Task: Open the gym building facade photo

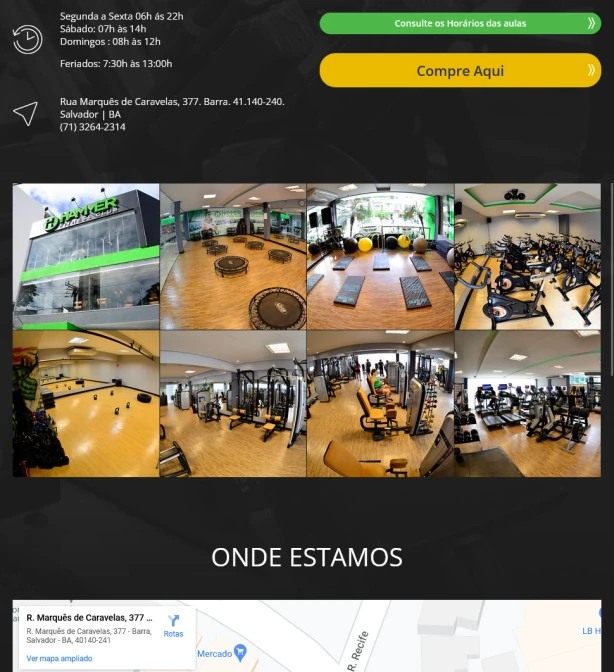Action: pyautogui.click(x=86, y=256)
